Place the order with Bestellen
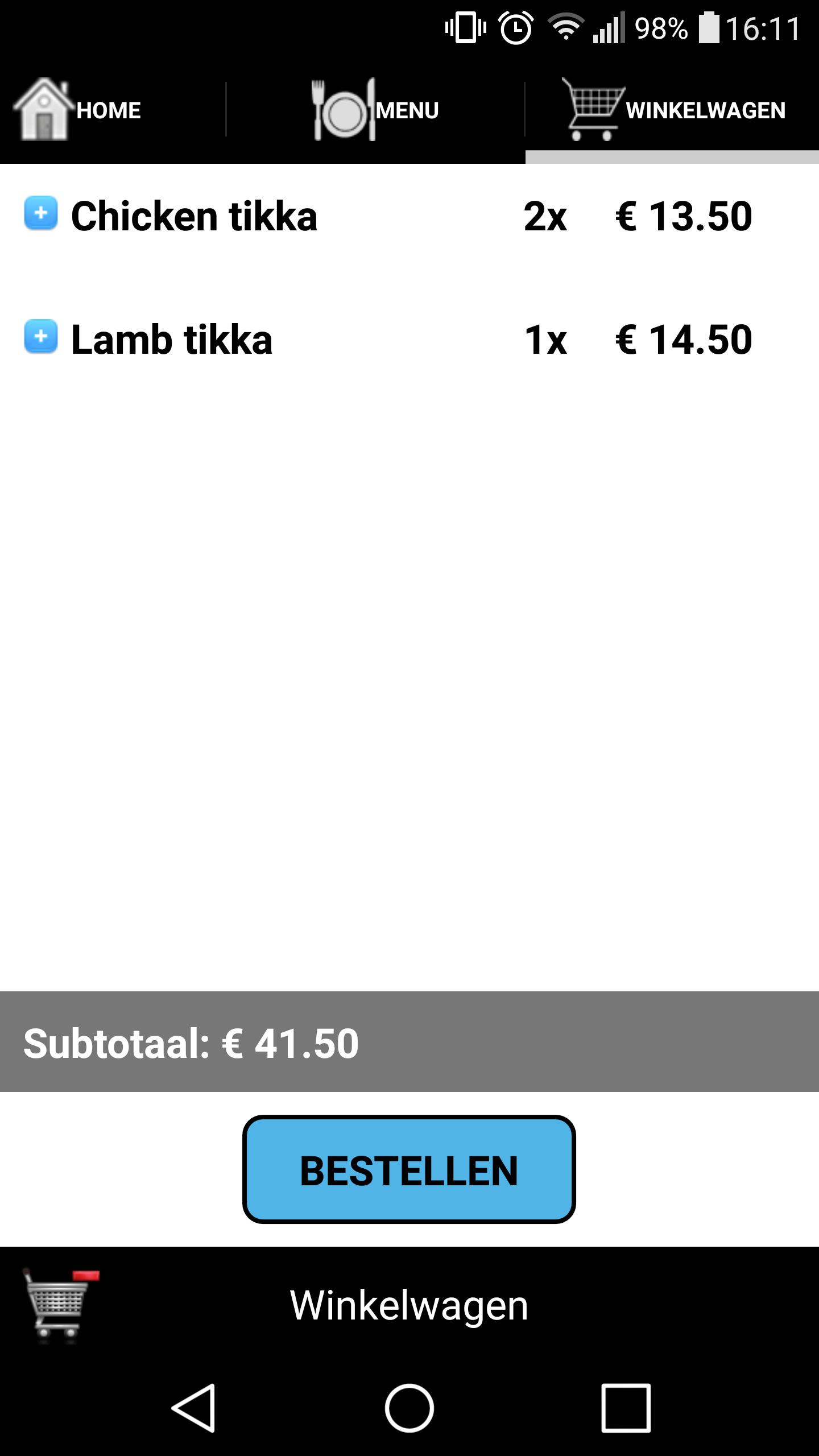This screenshot has width=819, height=1456. [x=409, y=1170]
